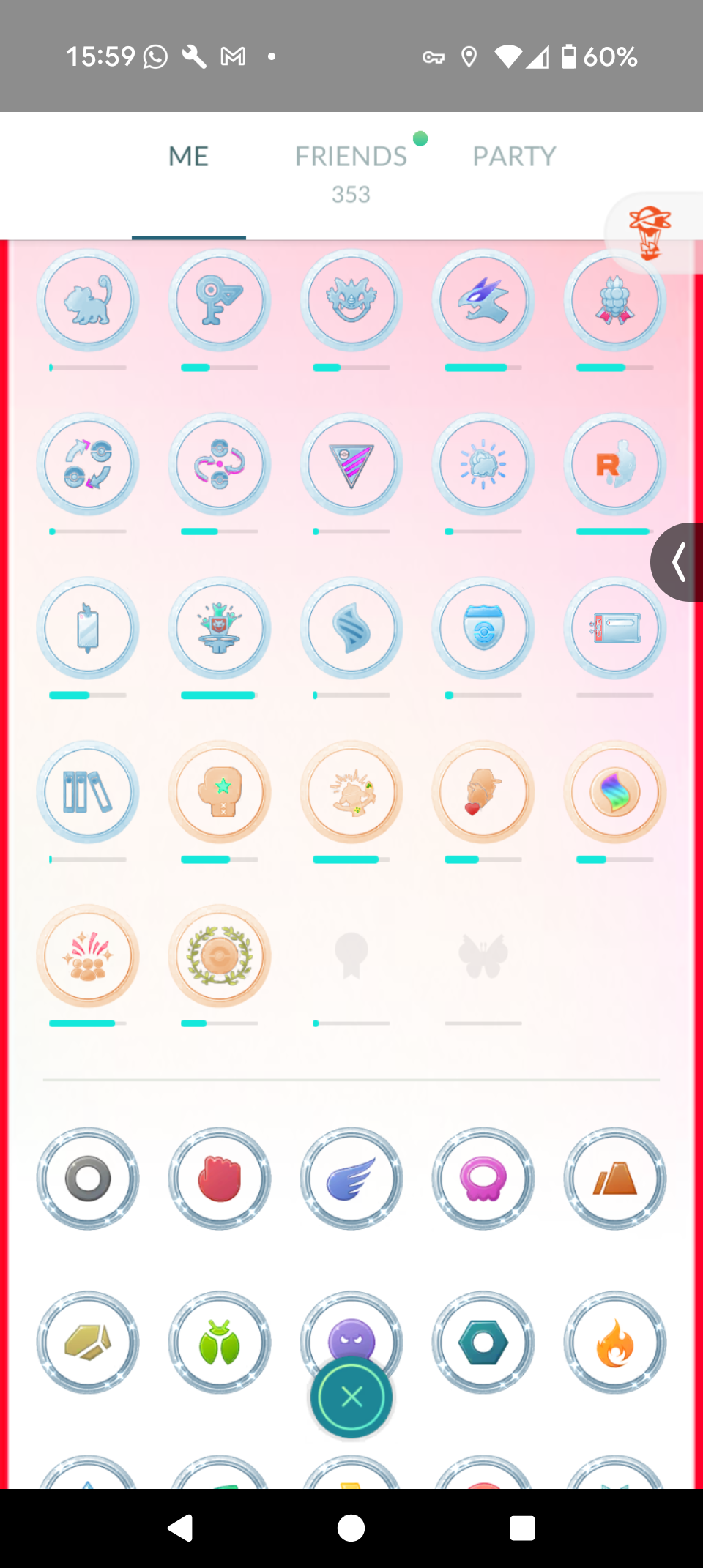
Task: Open the green bug type medal
Action: click(x=220, y=1343)
